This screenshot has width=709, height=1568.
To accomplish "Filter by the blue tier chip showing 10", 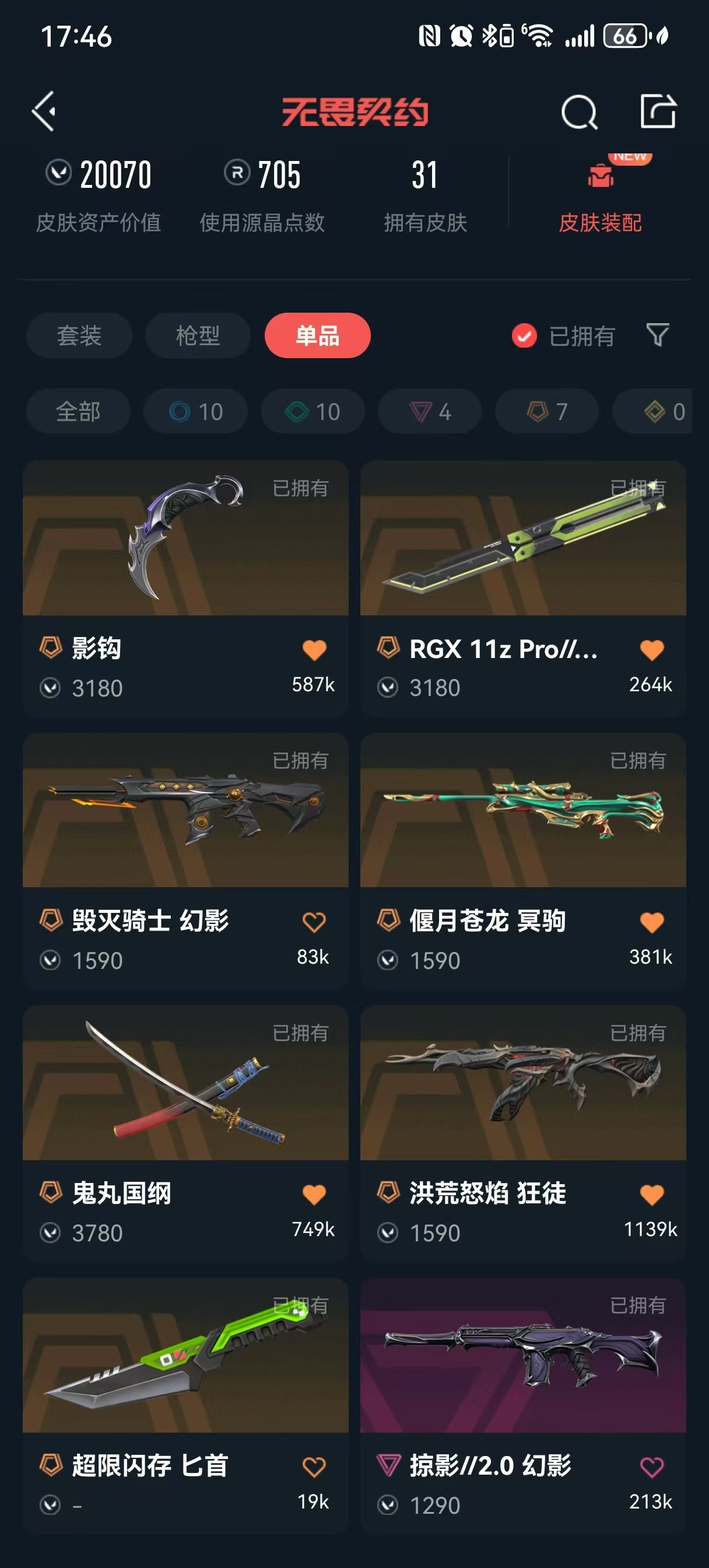I will pyautogui.click(x=195, y=411).
